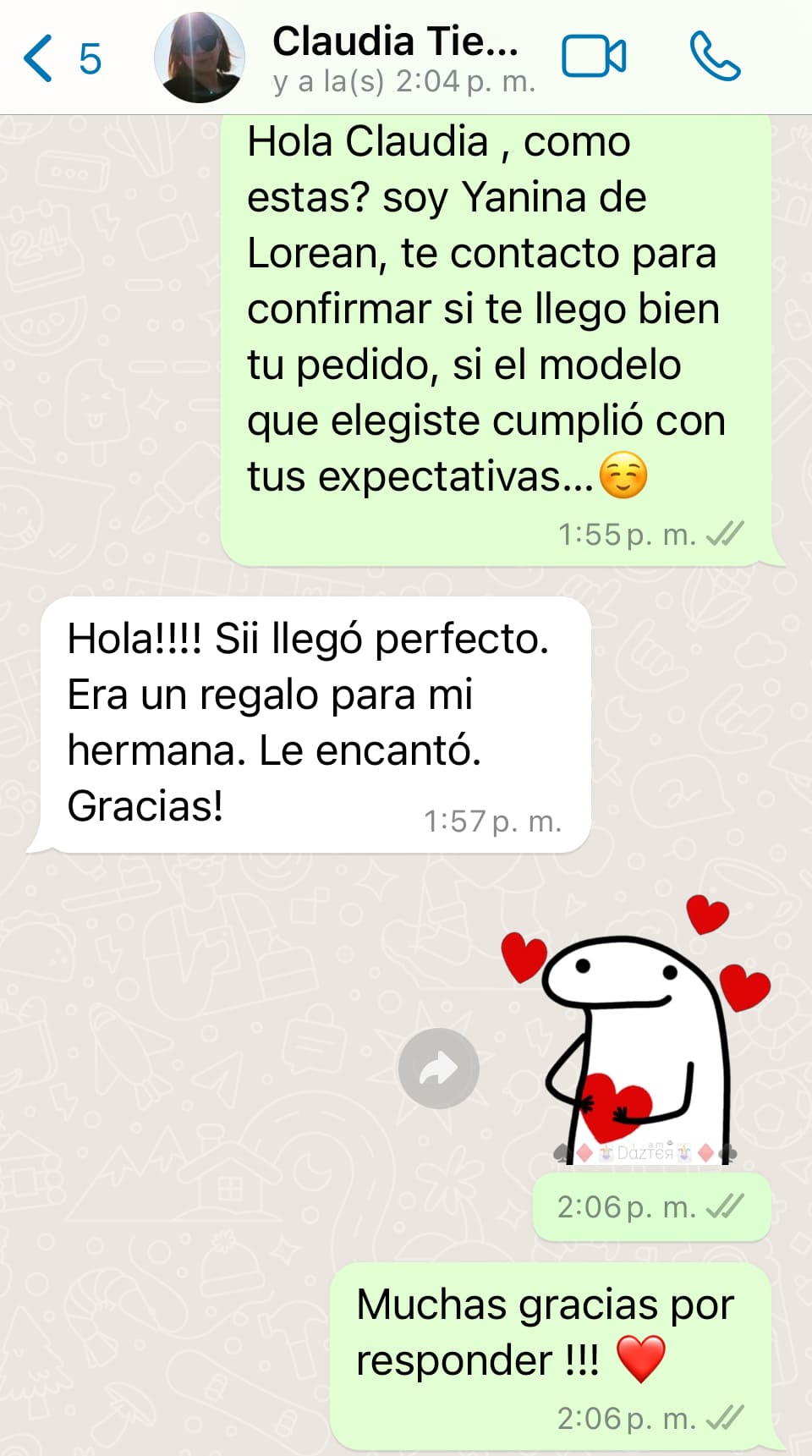This screenshot has height=1456, width=812.
Task: Open contact info for Claudia Tie...
Action: pos(396,58)
